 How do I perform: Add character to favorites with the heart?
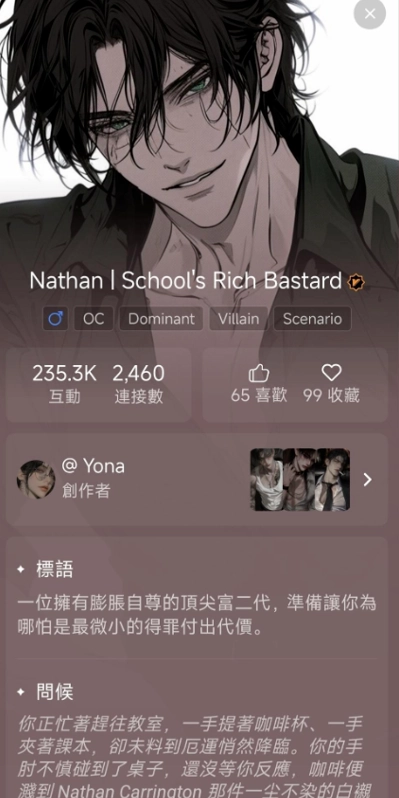331,373
